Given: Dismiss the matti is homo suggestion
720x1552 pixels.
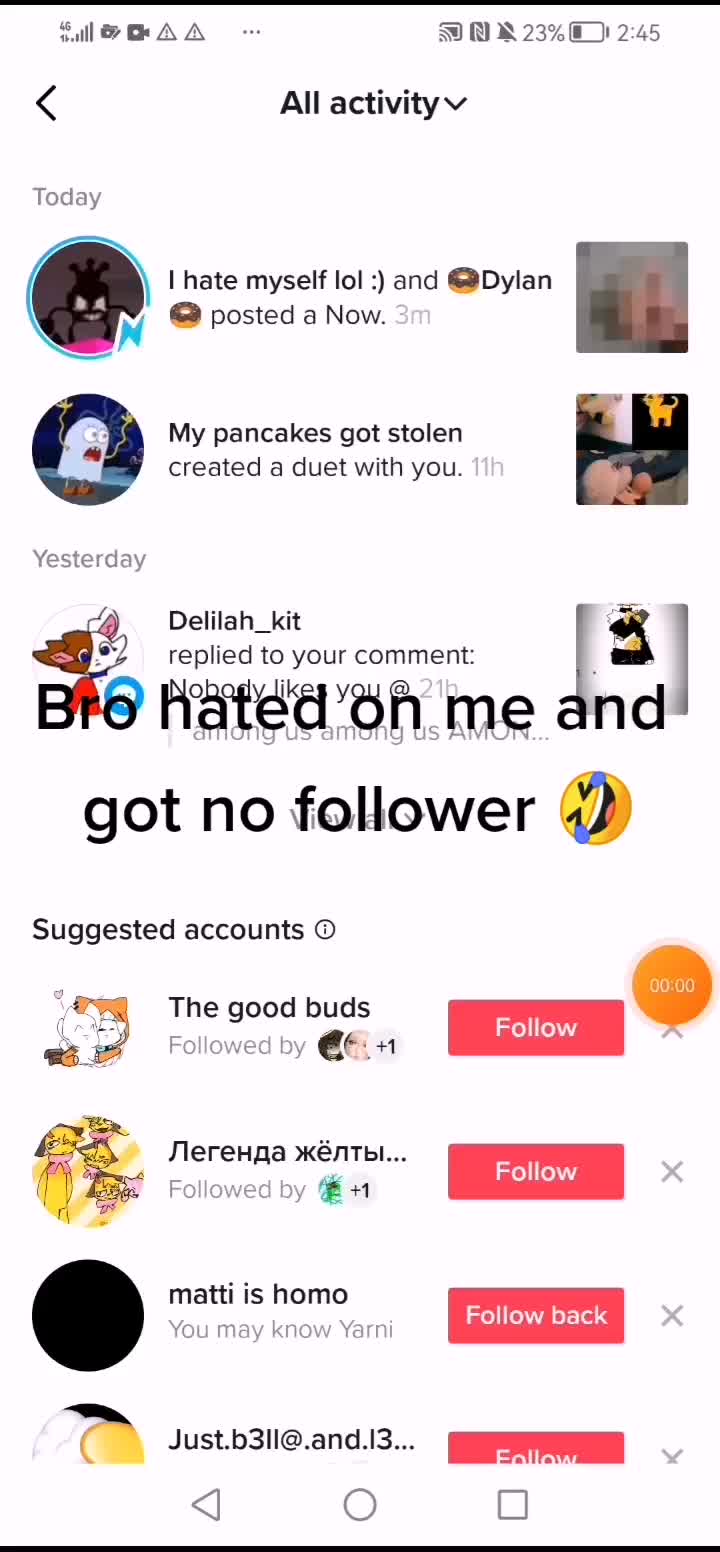Looking at the screenshot, I should click(672, 1315).
